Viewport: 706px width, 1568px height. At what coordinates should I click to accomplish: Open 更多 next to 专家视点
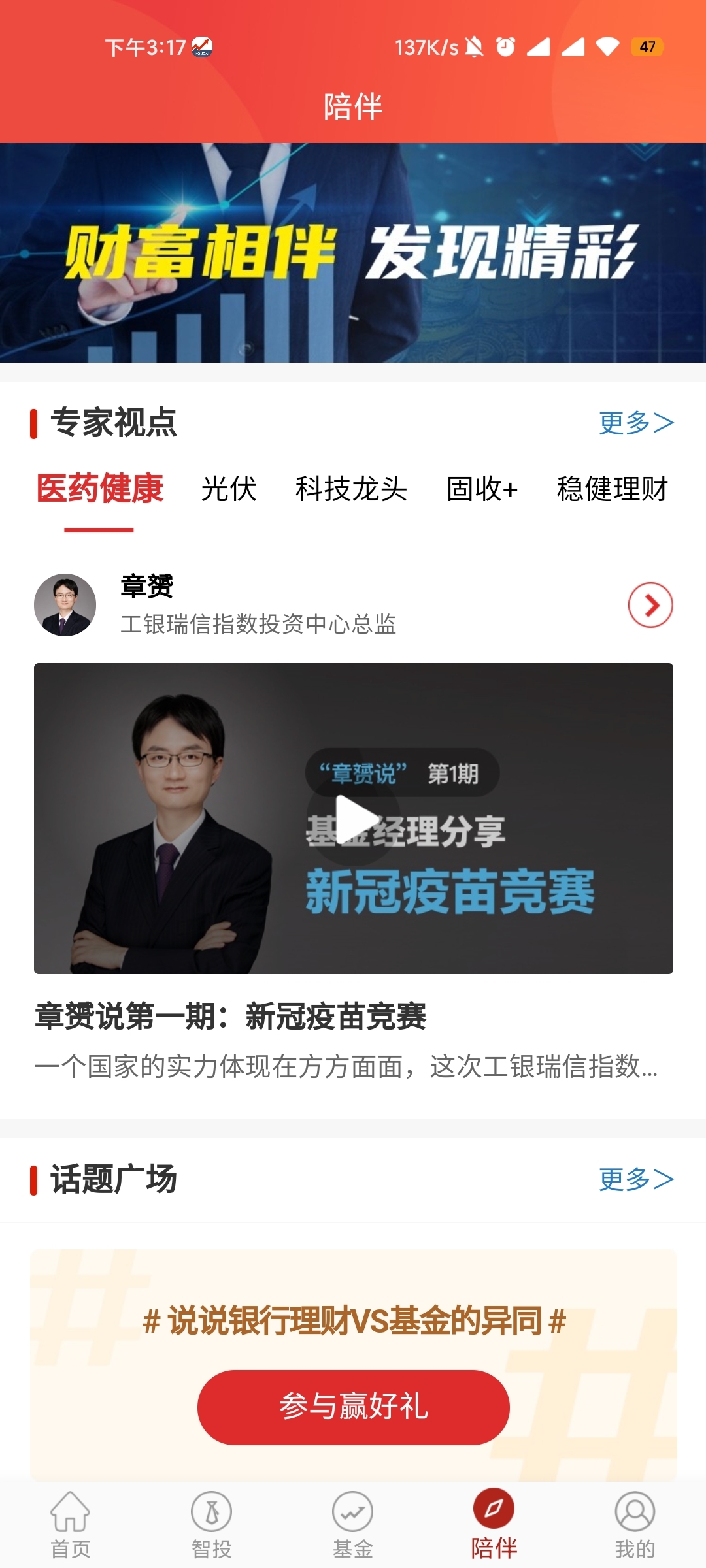pyautogui.click(x=635, y=423)
